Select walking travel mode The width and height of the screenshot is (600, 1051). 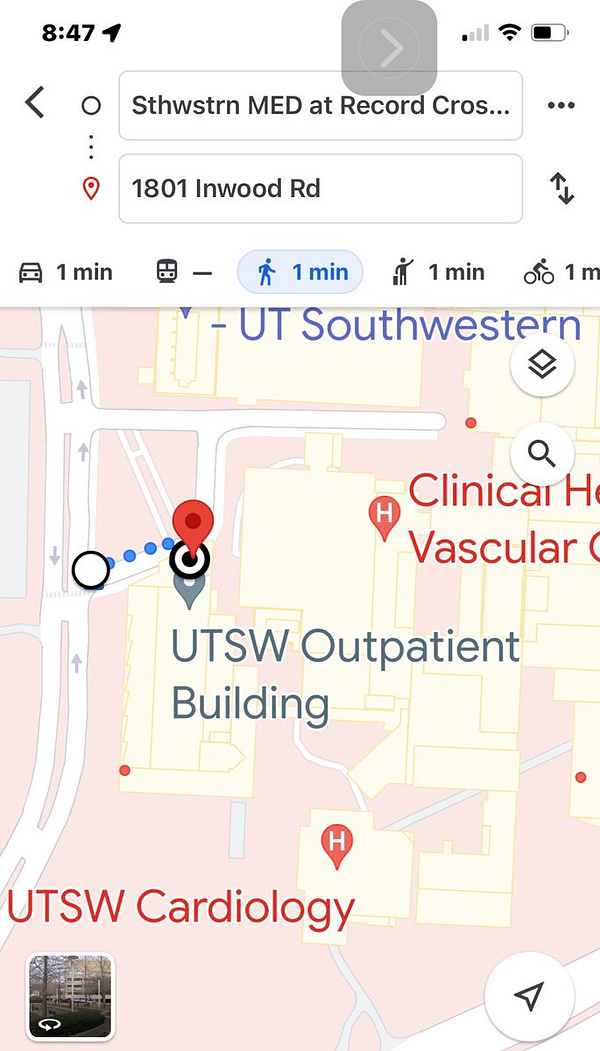point(300,272)
